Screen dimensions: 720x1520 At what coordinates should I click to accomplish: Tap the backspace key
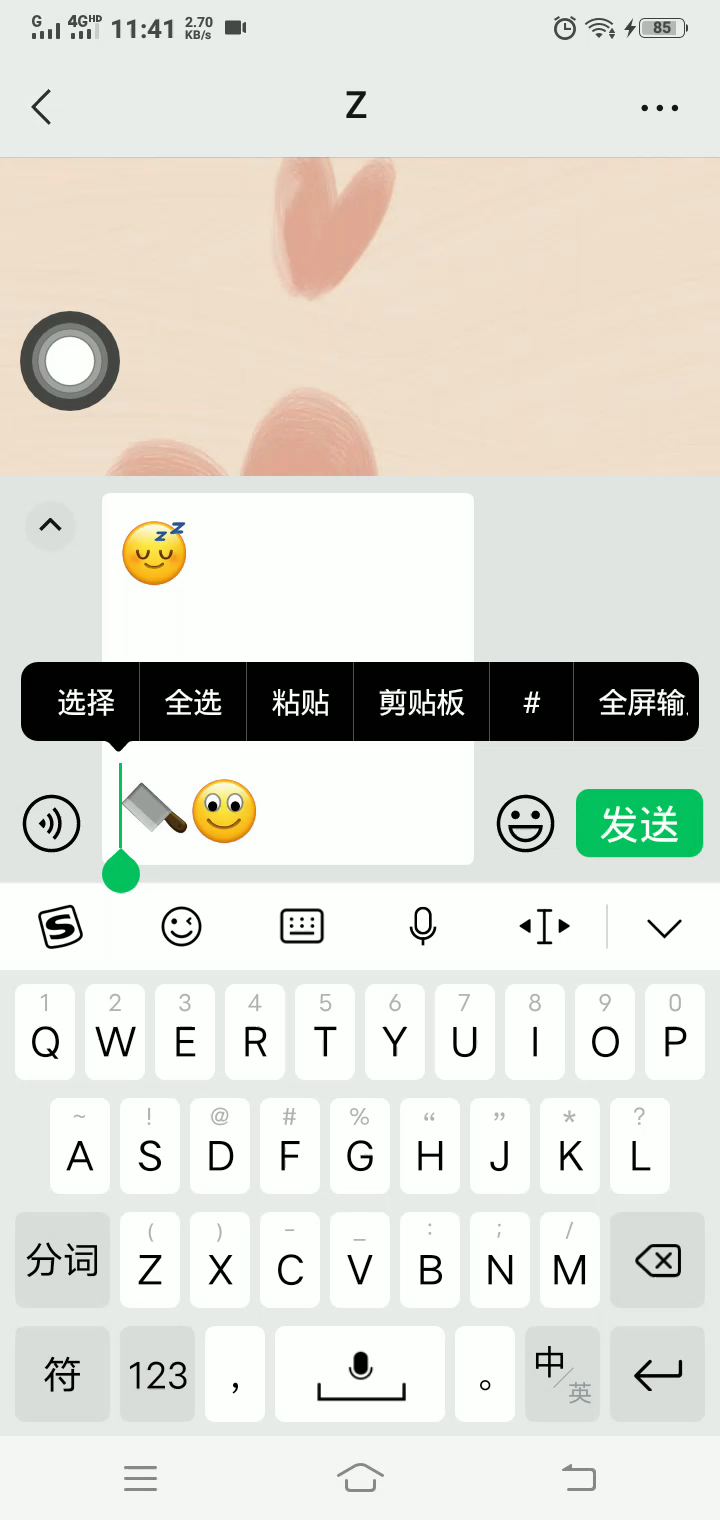[x=658, y=1260]
